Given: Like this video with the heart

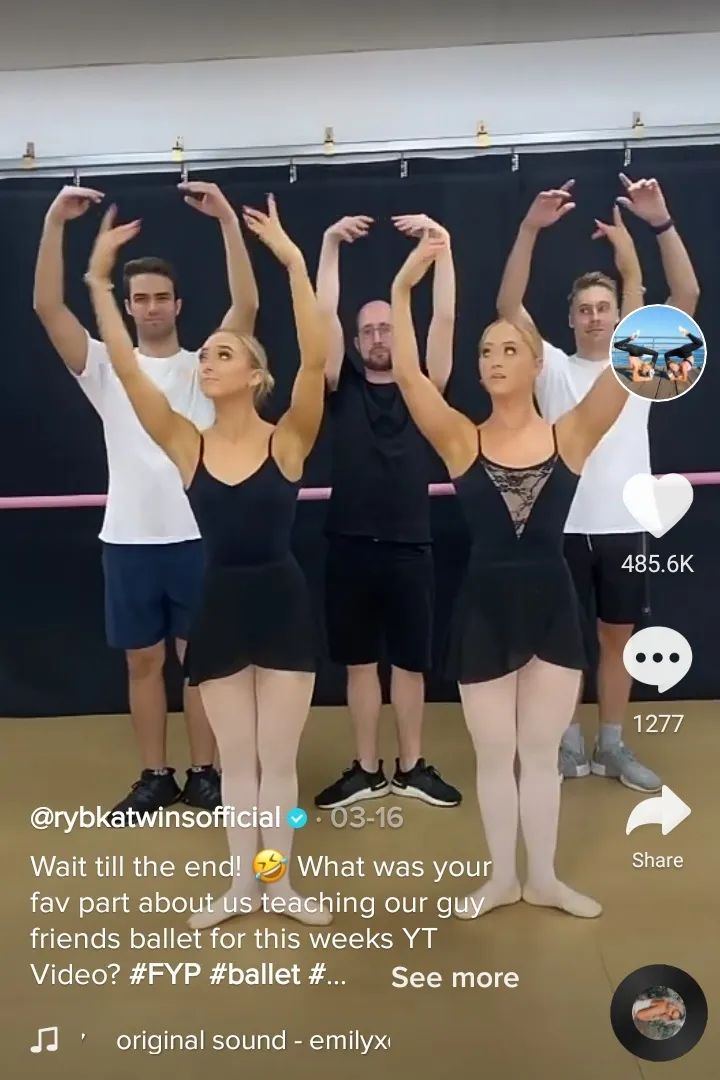Looking at the screenshot, I should [x=657, y=505].
